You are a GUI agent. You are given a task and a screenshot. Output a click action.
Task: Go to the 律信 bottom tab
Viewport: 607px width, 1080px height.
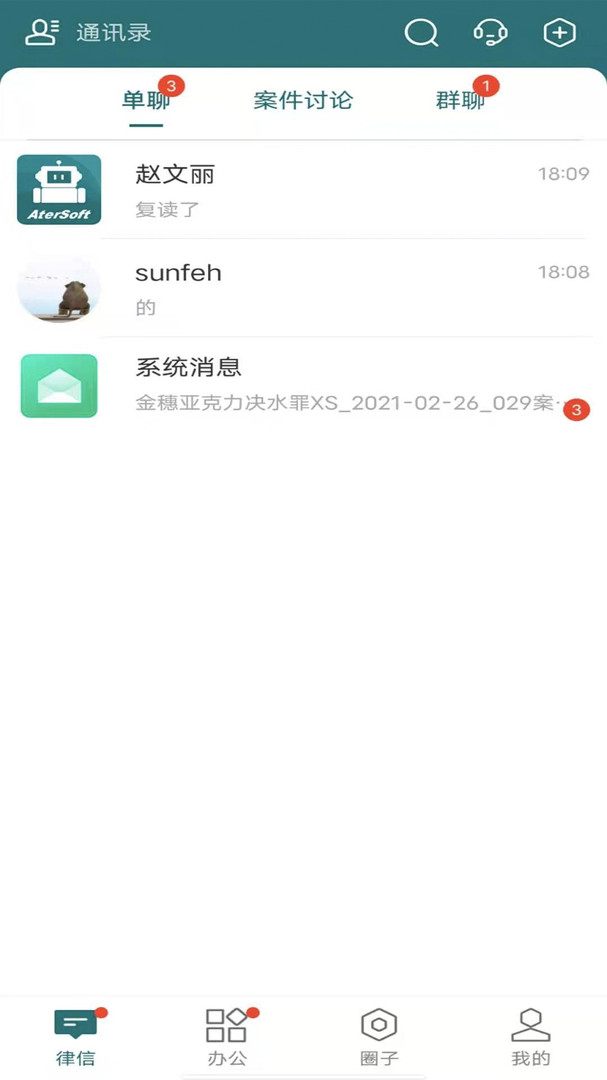point(76,1037)
